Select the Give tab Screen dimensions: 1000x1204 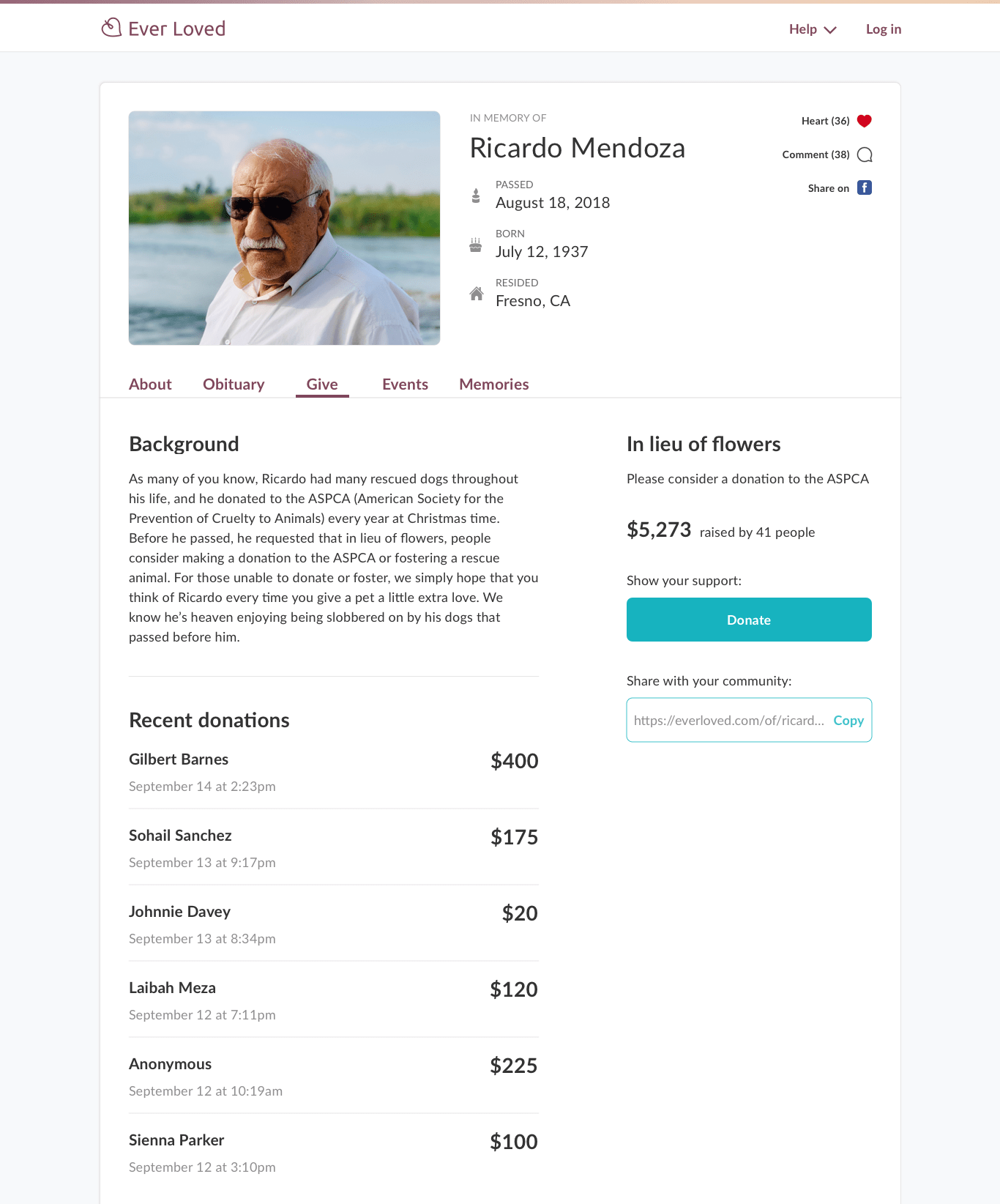pyautogui.click(x=322, y=384)
